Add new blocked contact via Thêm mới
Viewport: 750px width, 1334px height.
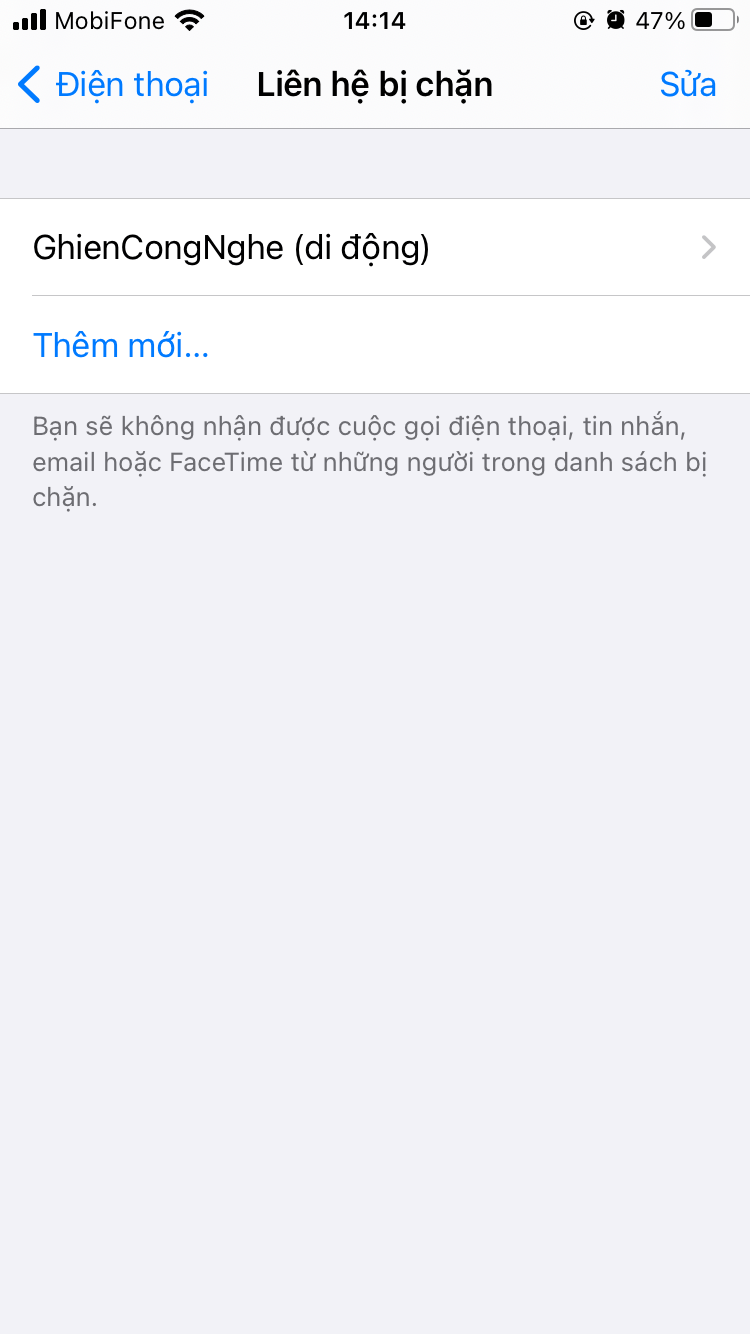click(x=121, y=345)
